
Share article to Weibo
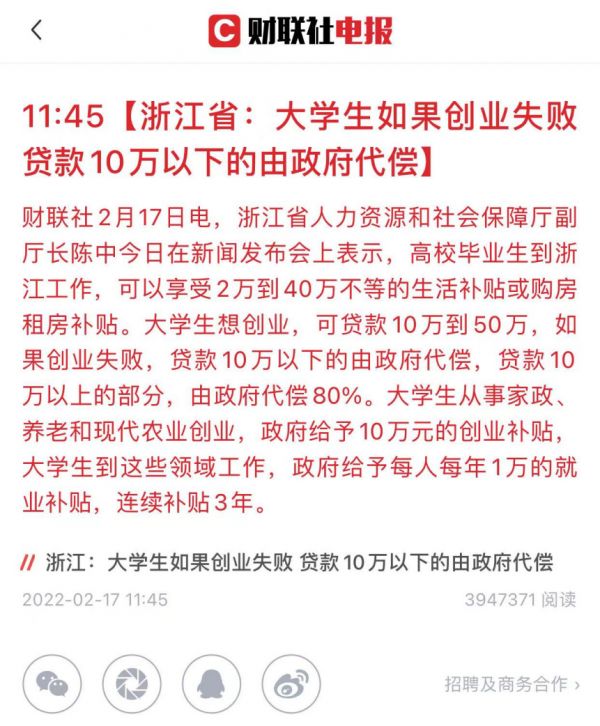[x=291, y=684]
